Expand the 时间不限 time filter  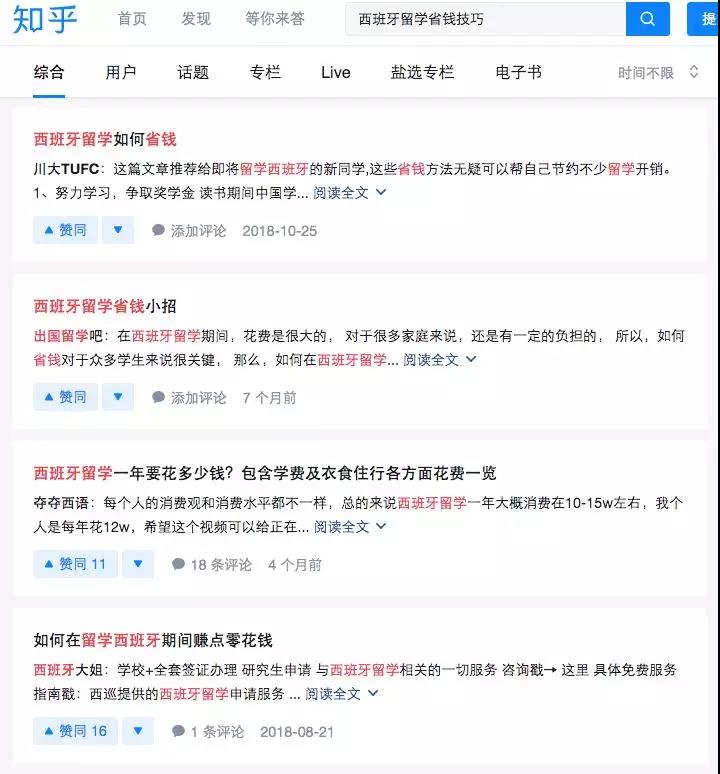654,73
